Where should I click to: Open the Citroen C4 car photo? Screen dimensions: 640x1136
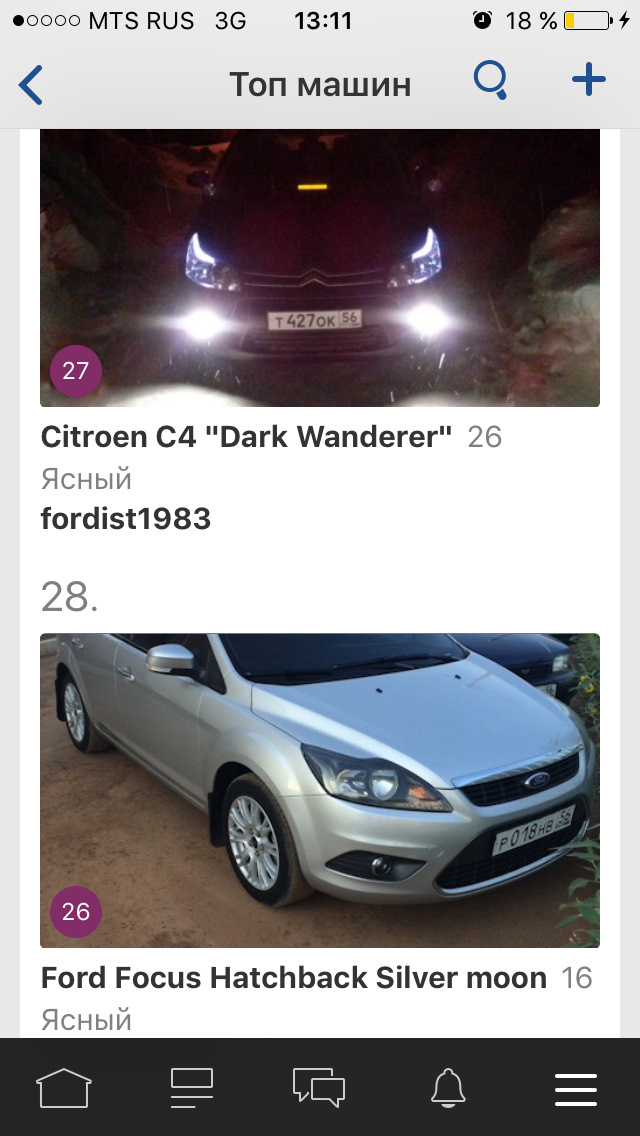click(x=320, y=268)
